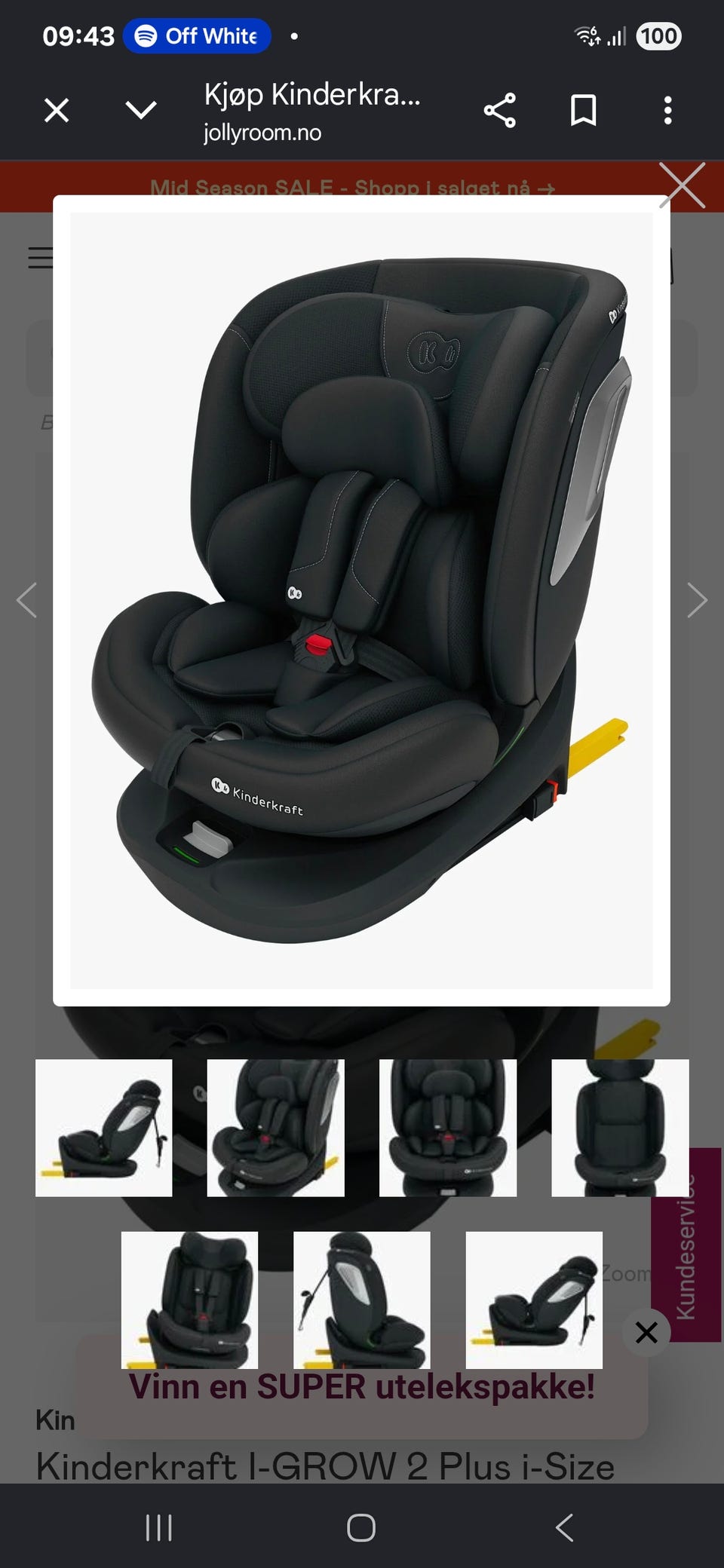Minimize the tab with the down chevron
Screen dimensions: 724x1568
141,111
